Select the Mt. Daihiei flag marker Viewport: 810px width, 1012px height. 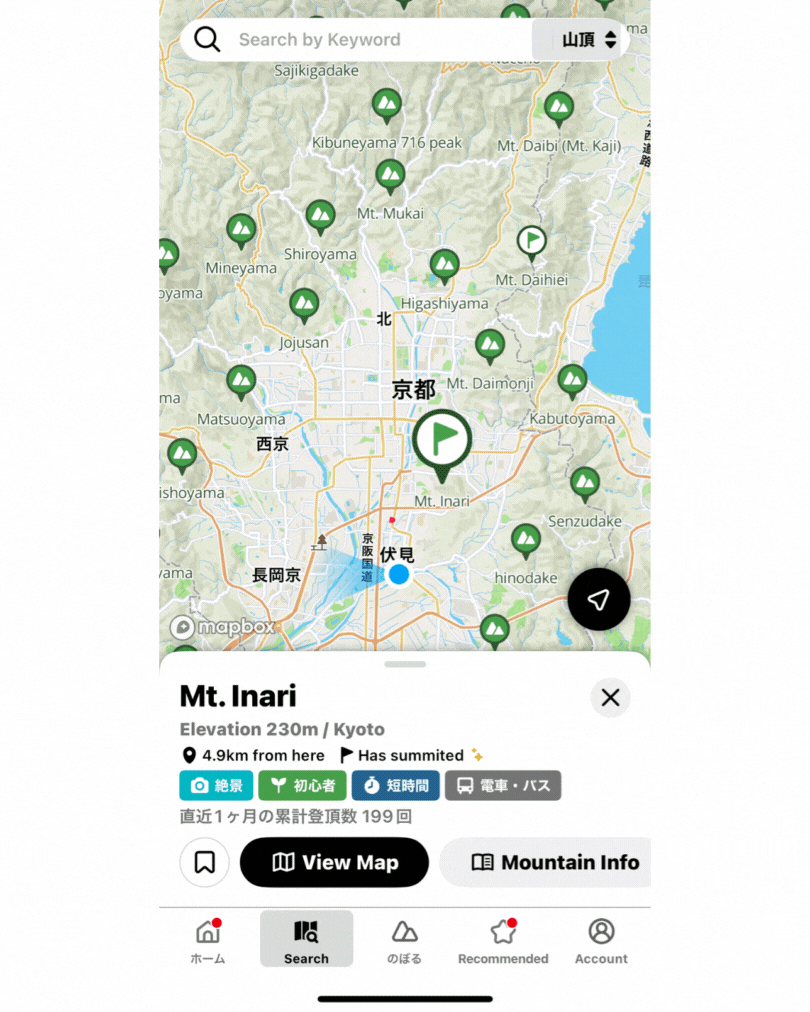click(532, 241)
